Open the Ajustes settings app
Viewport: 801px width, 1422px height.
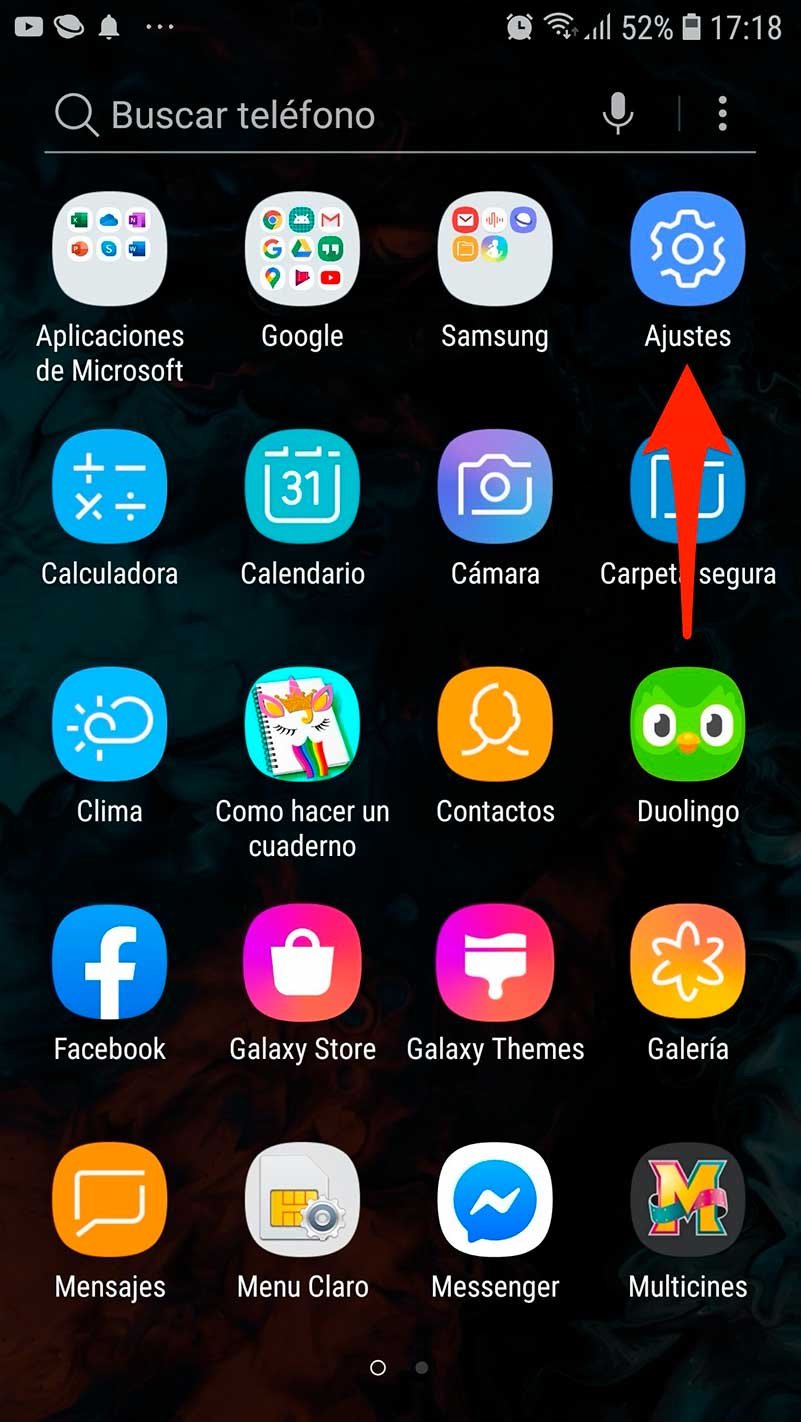pyautogui.click(x=687, y=248)
